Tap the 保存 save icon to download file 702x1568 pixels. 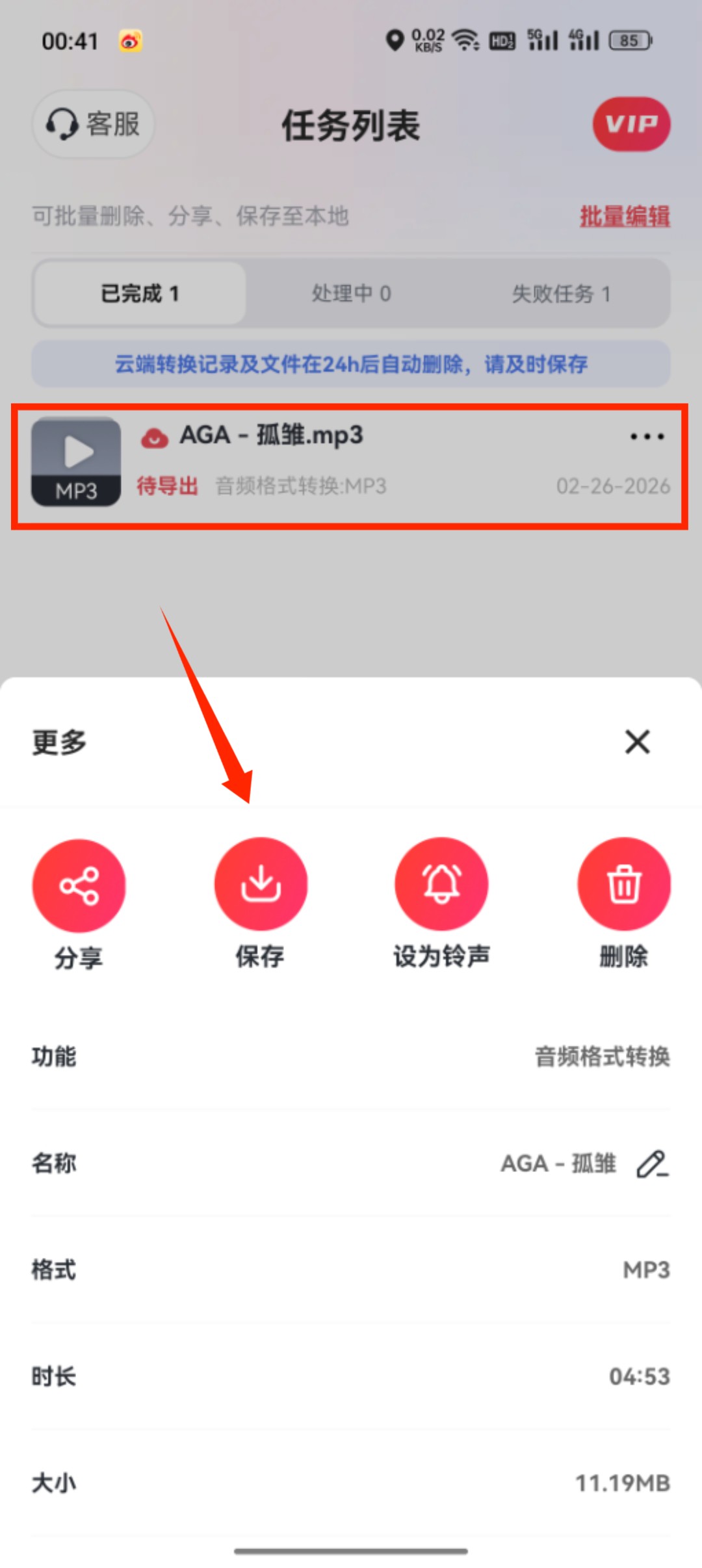click(x=261, y=883)
